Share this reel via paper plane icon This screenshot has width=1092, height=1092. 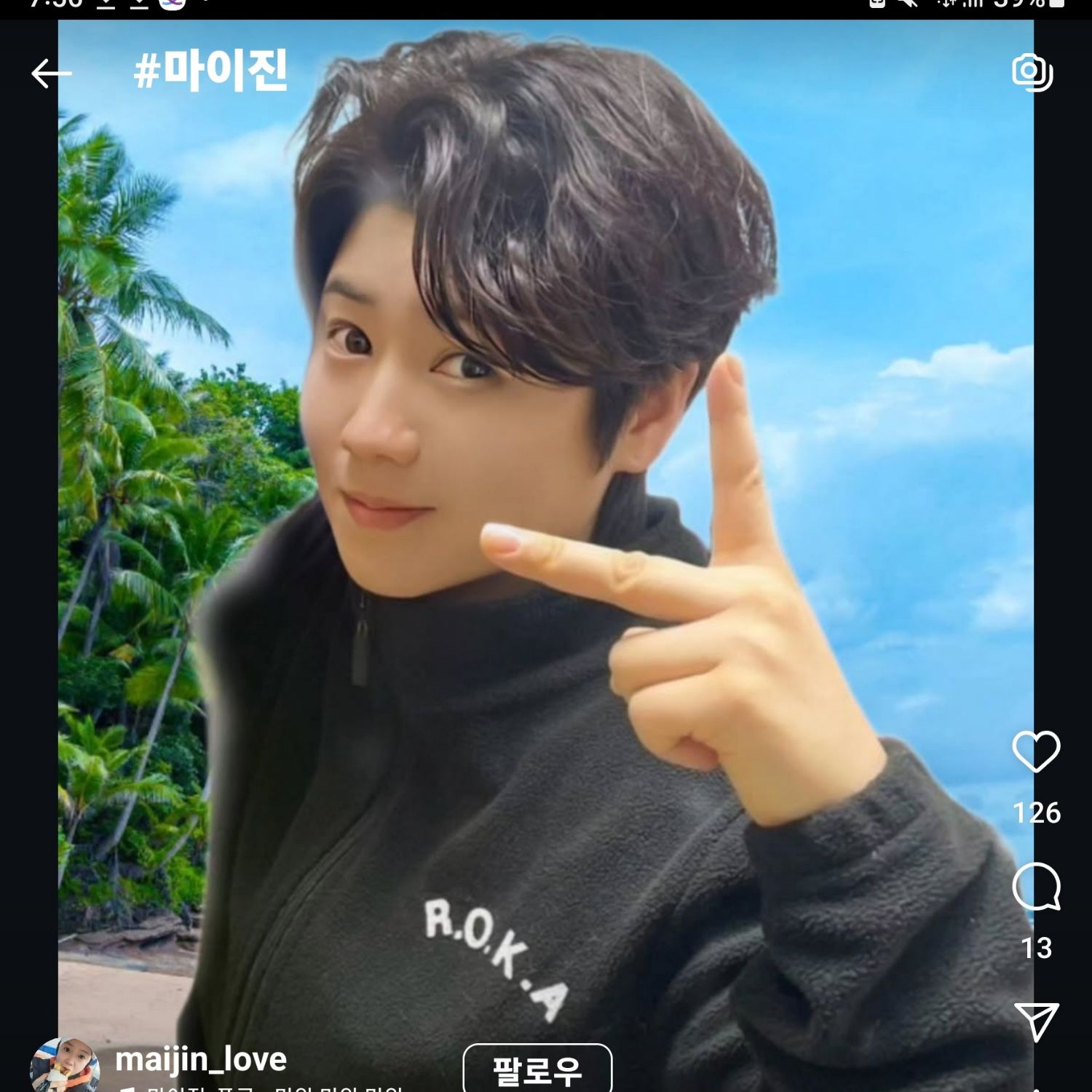coord(1036,1021)
